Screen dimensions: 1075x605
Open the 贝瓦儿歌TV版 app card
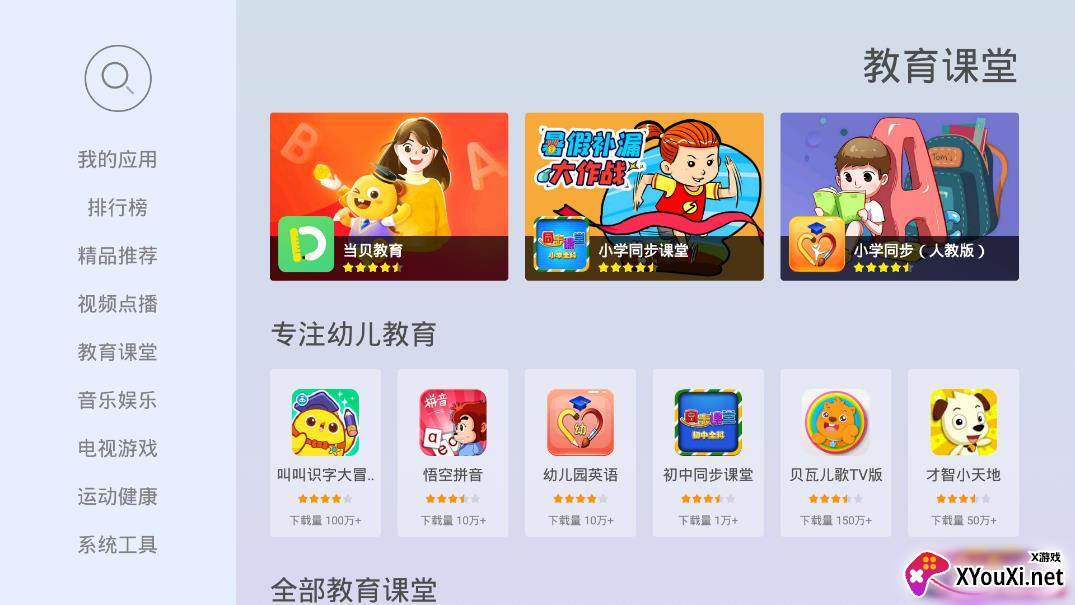click(x=836, y=452)
